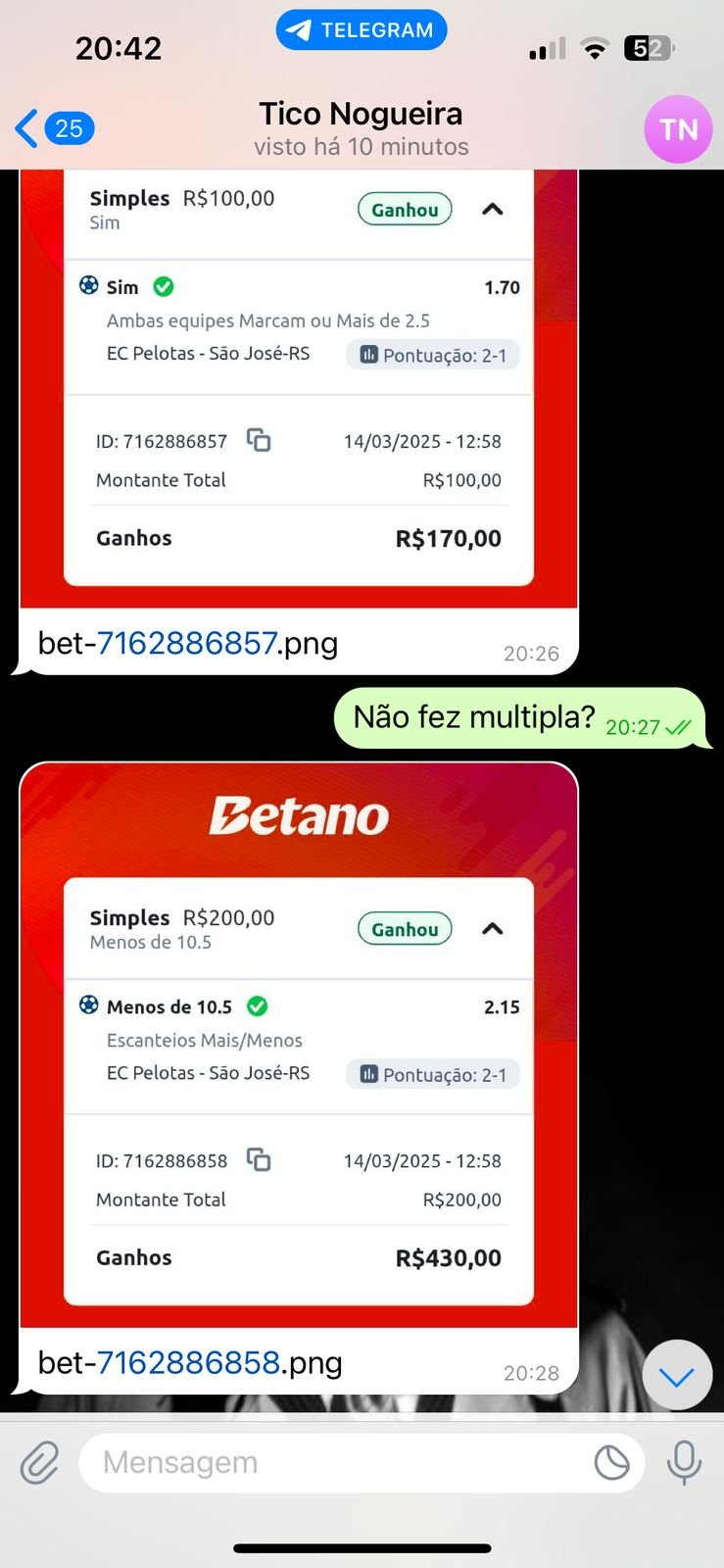The width and height of the screenshot is (724, 1568).
Task: Copy bet ID 7162886857 using copy icon
Action: tap(258, 441)
